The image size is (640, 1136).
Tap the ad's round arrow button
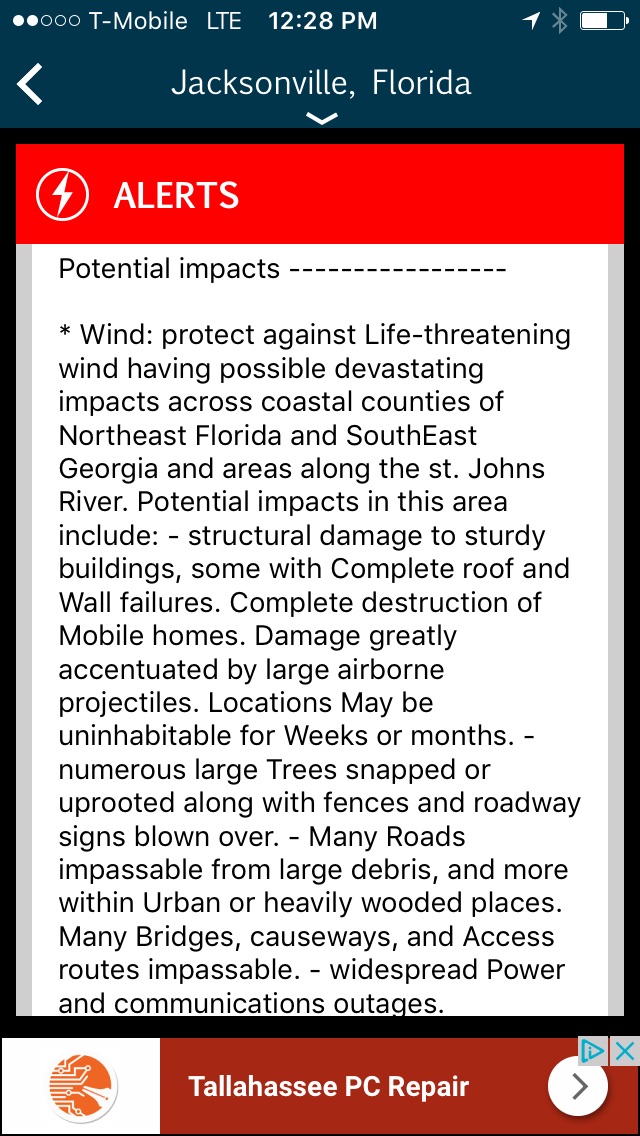tap(578, 1087)
